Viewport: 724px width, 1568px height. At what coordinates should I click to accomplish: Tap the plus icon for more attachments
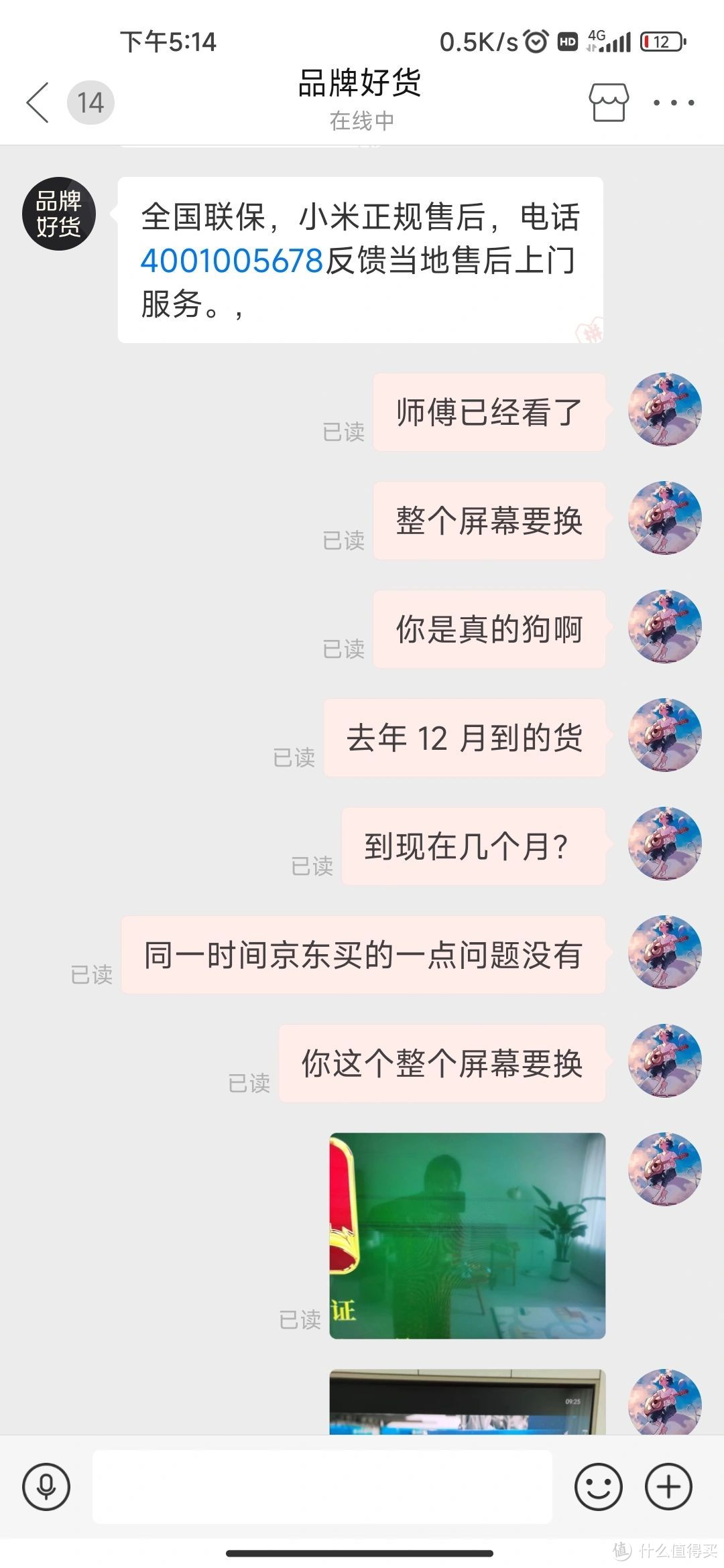pyautogui.click(x=668, y=1486)
